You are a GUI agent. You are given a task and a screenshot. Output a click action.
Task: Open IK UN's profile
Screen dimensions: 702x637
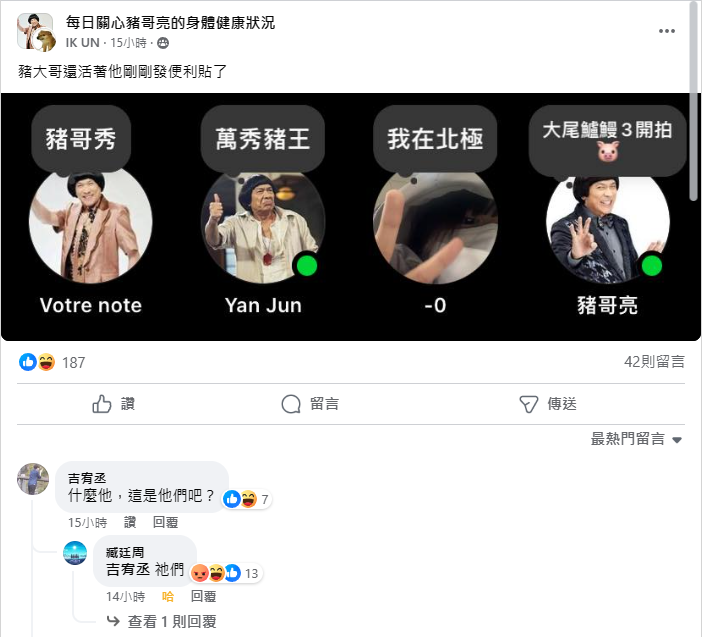pyautogui.click(x=83, y=43)
